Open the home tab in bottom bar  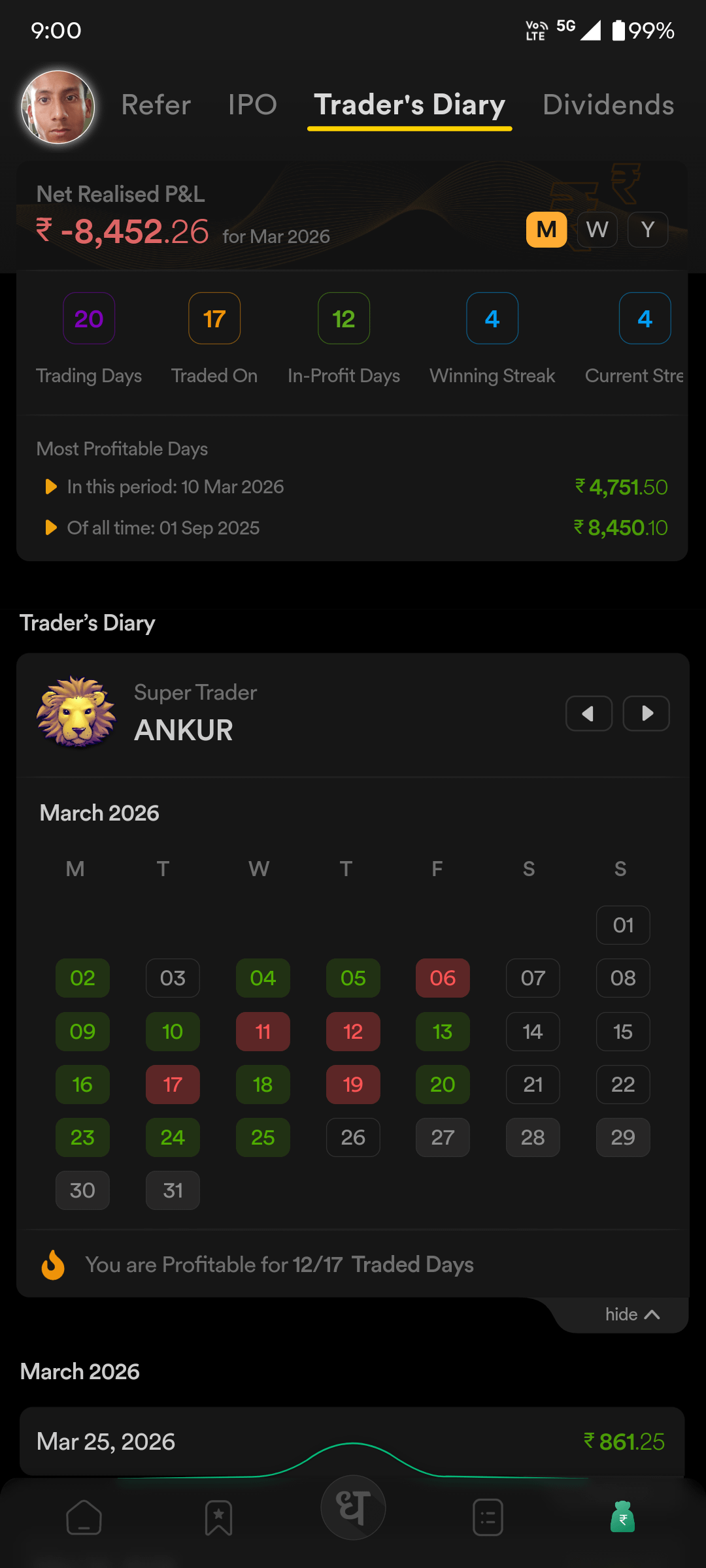[x=84, y=1517]
